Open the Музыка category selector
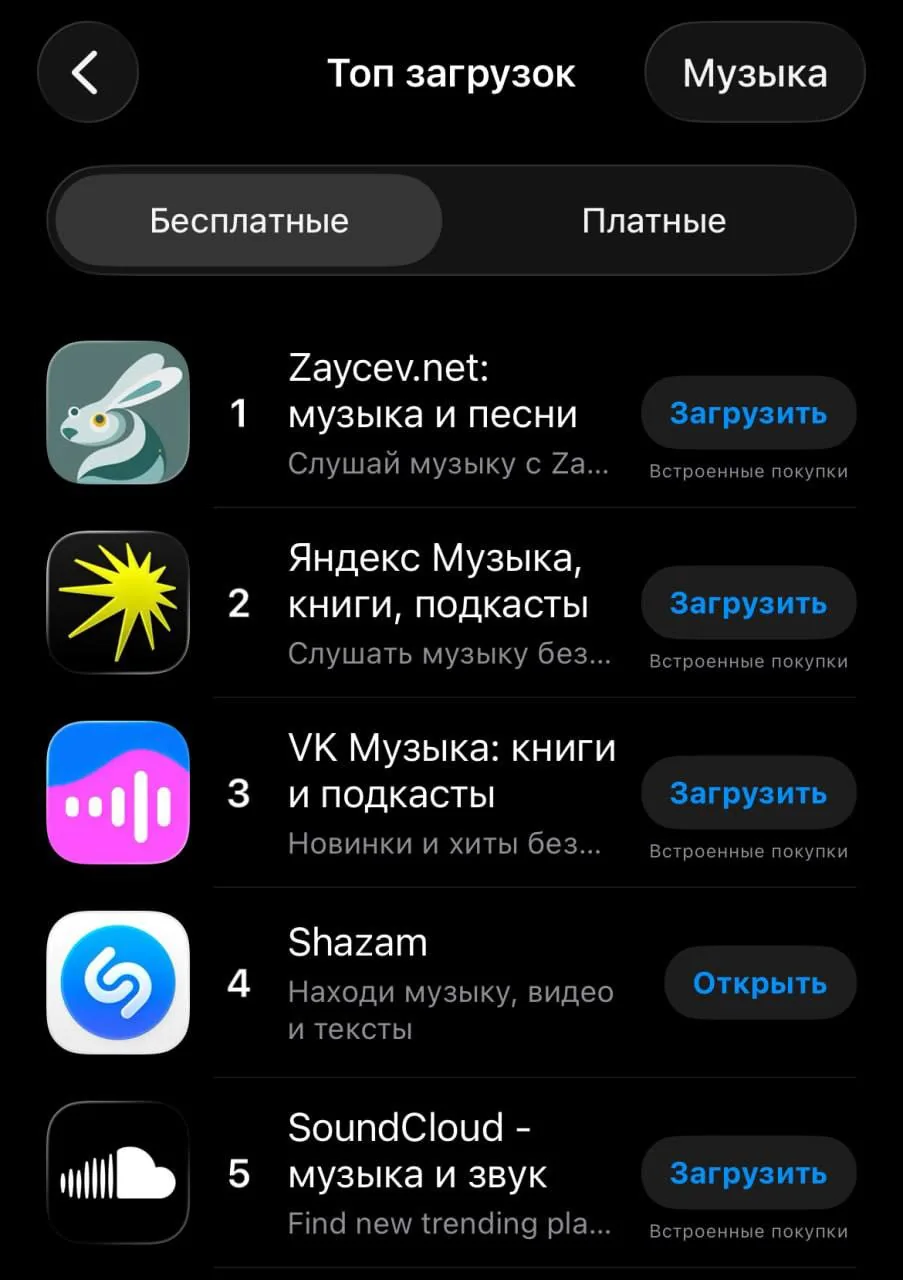The width and height of the screenshot is (903, 1280). pos(754,72)
